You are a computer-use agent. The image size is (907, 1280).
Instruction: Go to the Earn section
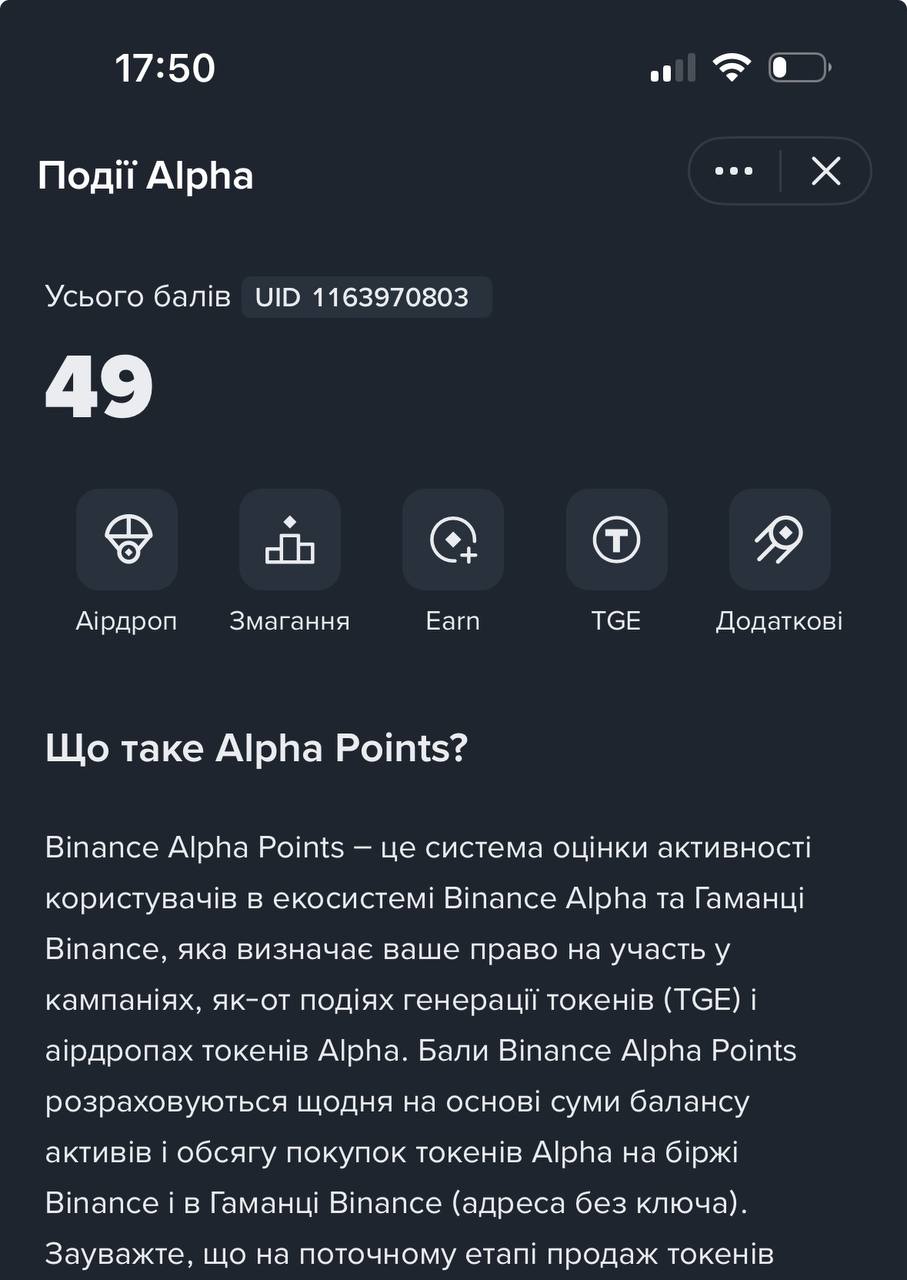click(x=453, y=540)
